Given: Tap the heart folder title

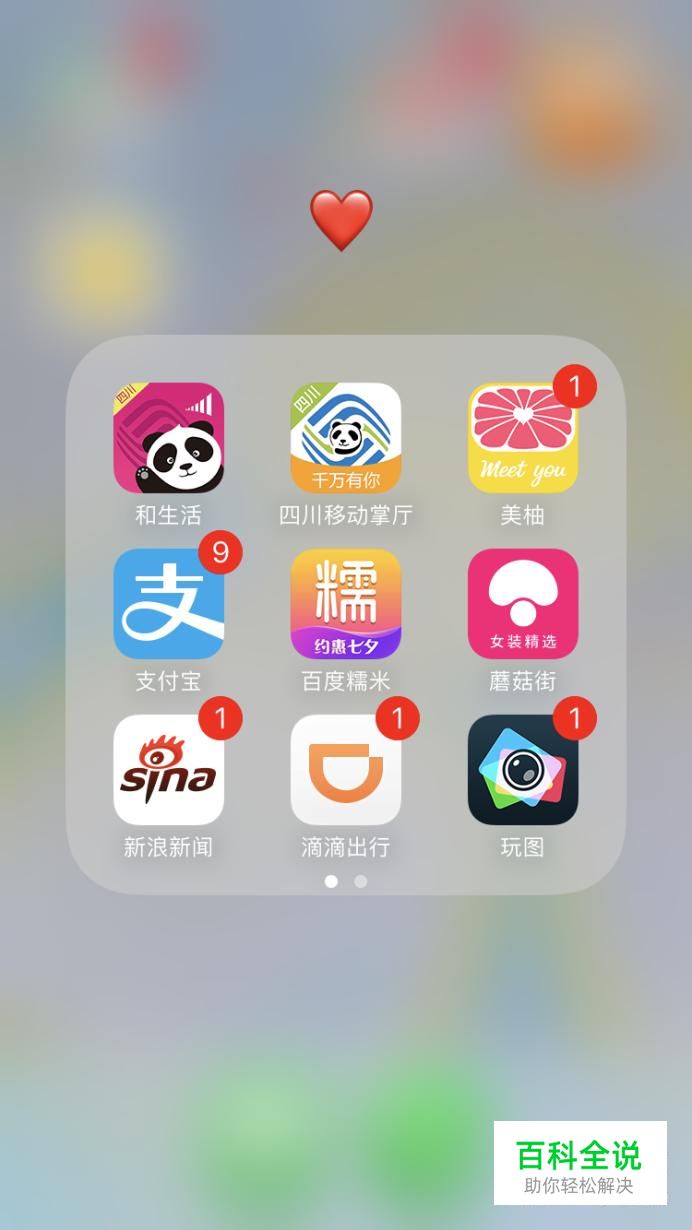Looking at the screenshot, I should pyautogui.click(x=341, y=220).
